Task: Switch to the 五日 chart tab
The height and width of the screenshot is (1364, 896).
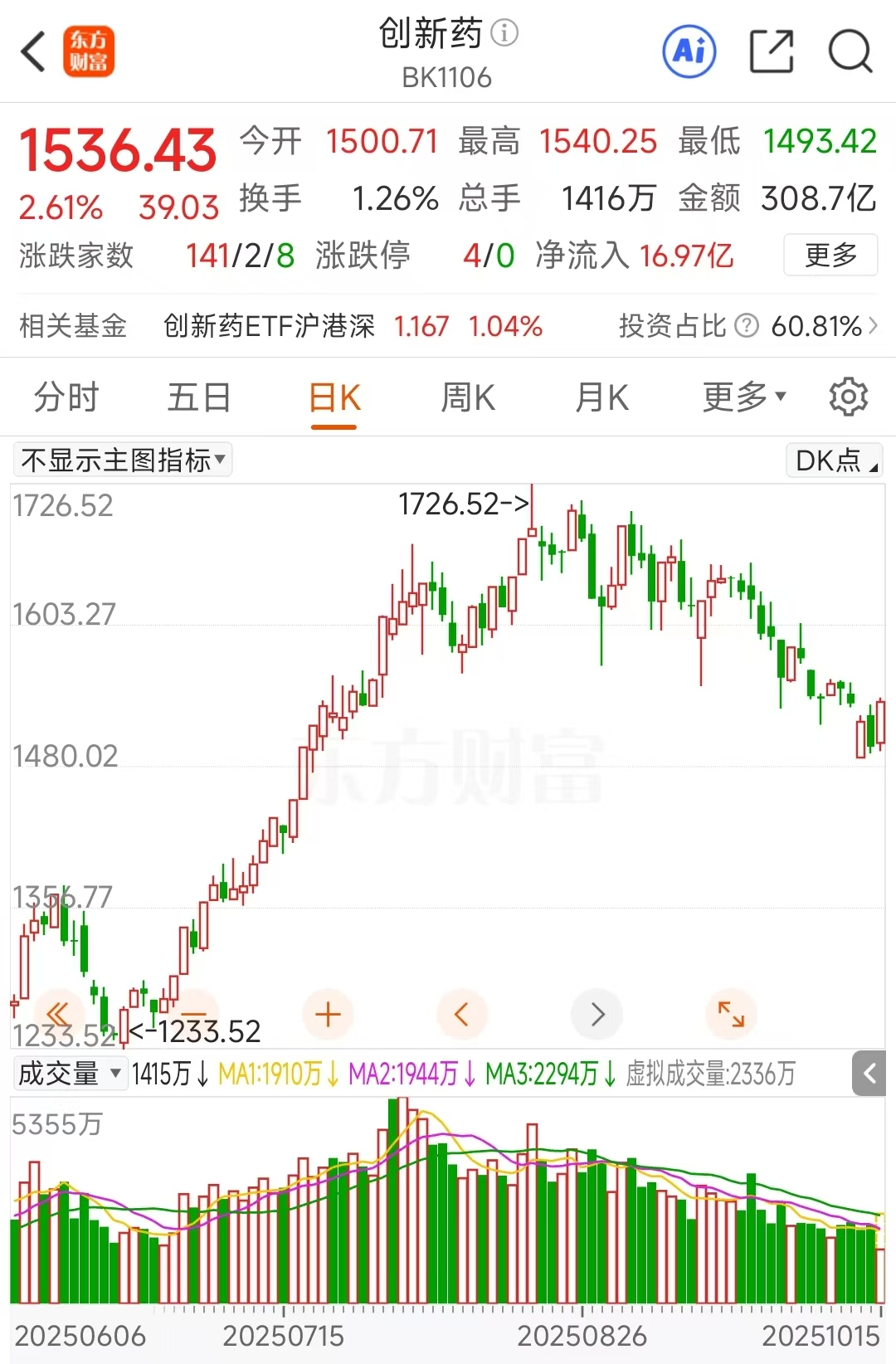Action: coord(199,397)
